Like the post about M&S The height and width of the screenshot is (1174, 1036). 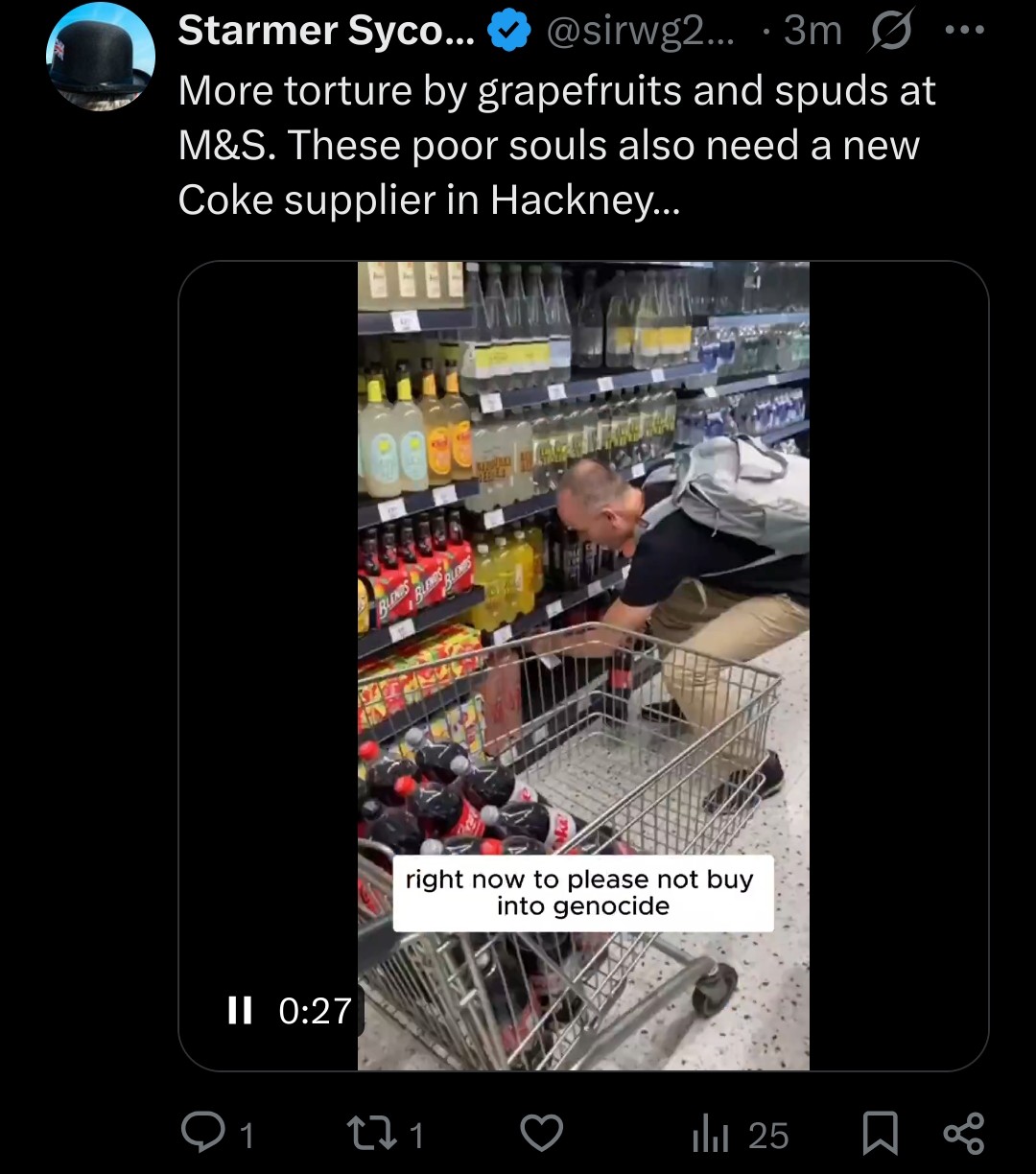click(x=541, y=1135)
